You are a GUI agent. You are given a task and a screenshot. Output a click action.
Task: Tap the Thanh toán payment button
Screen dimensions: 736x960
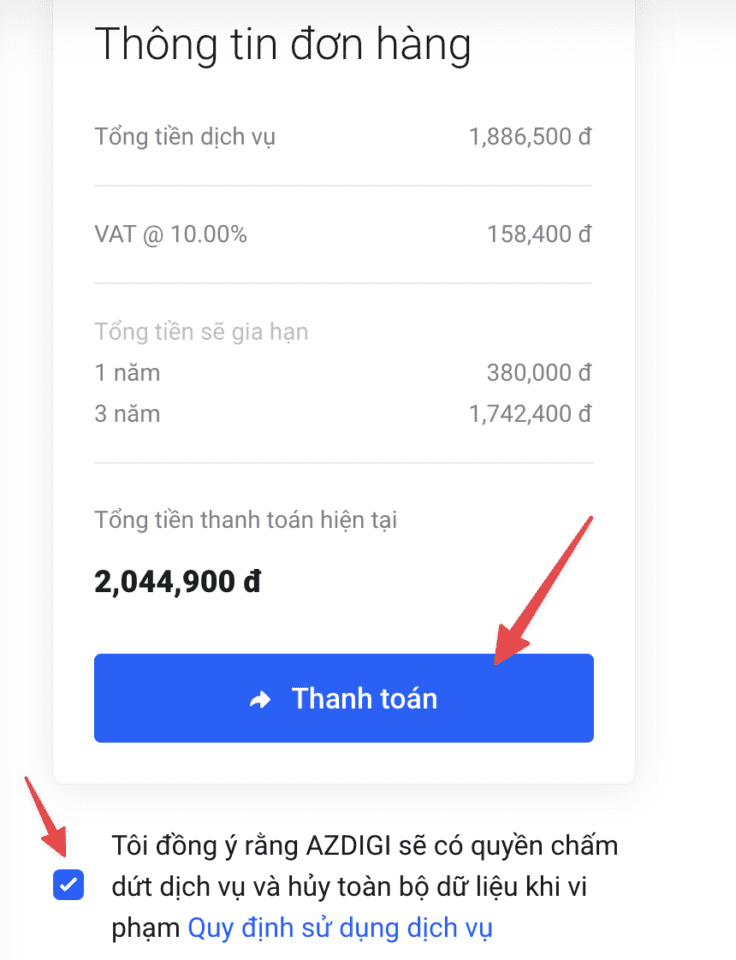click(x=344, y=698)
